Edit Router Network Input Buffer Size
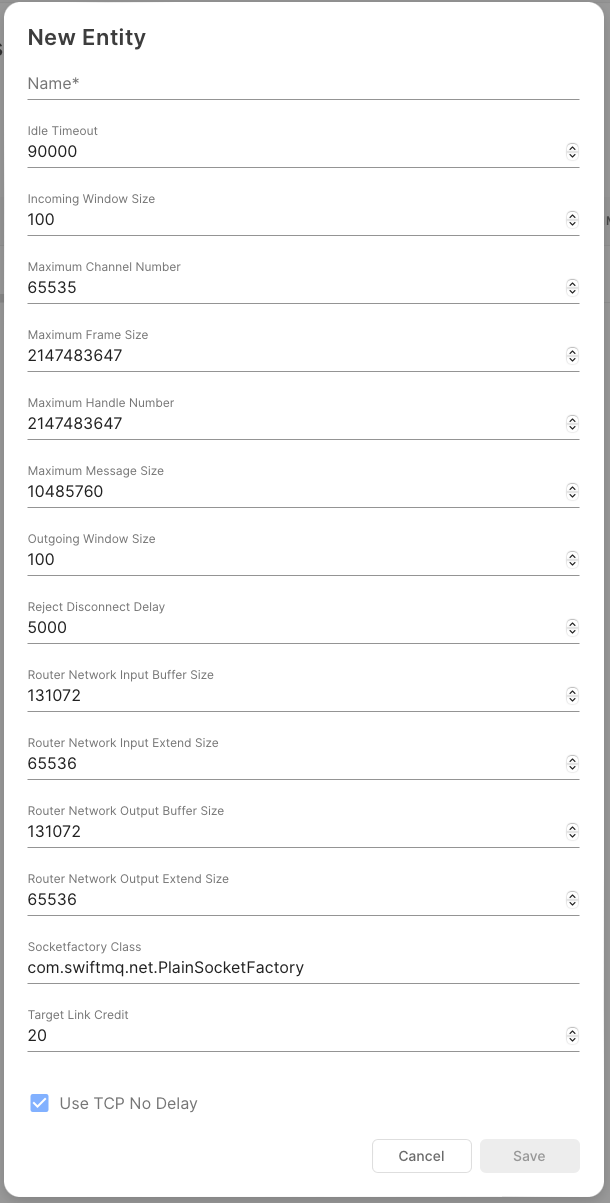The image size is (610, 1203). (x=290, y=696)
